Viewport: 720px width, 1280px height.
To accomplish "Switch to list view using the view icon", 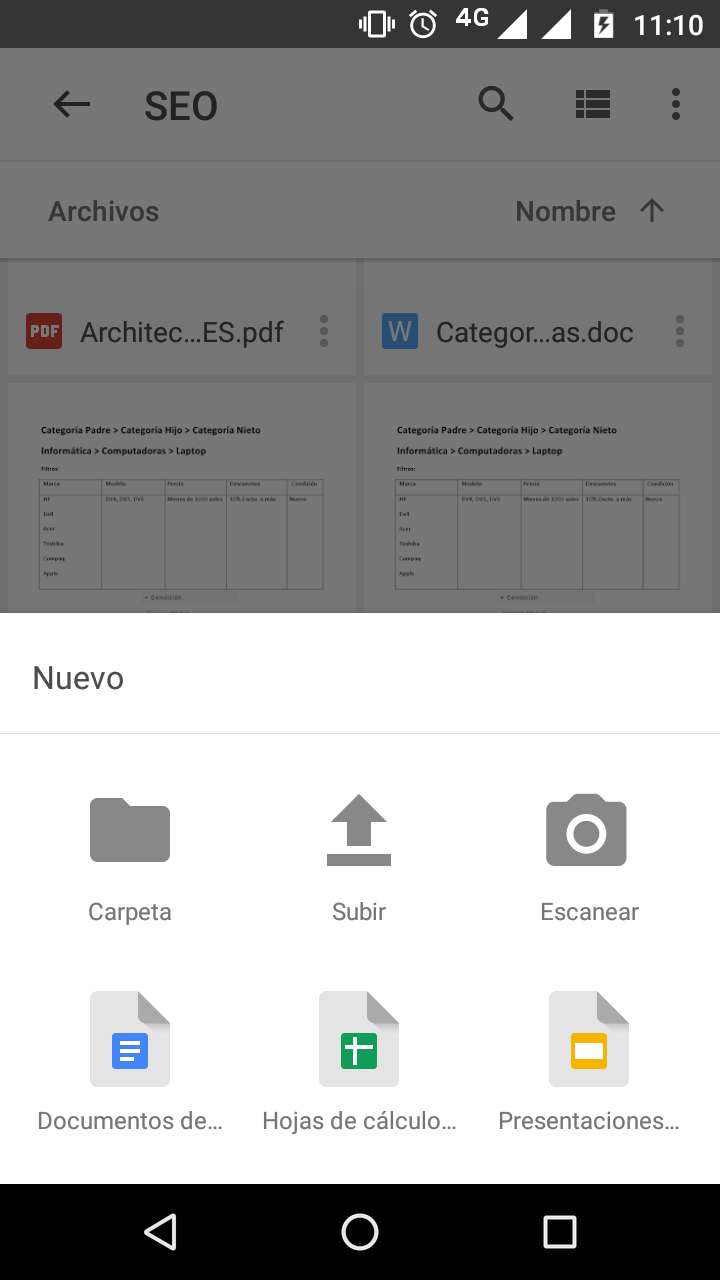I will pyautogui.click(x=592, y=104).
